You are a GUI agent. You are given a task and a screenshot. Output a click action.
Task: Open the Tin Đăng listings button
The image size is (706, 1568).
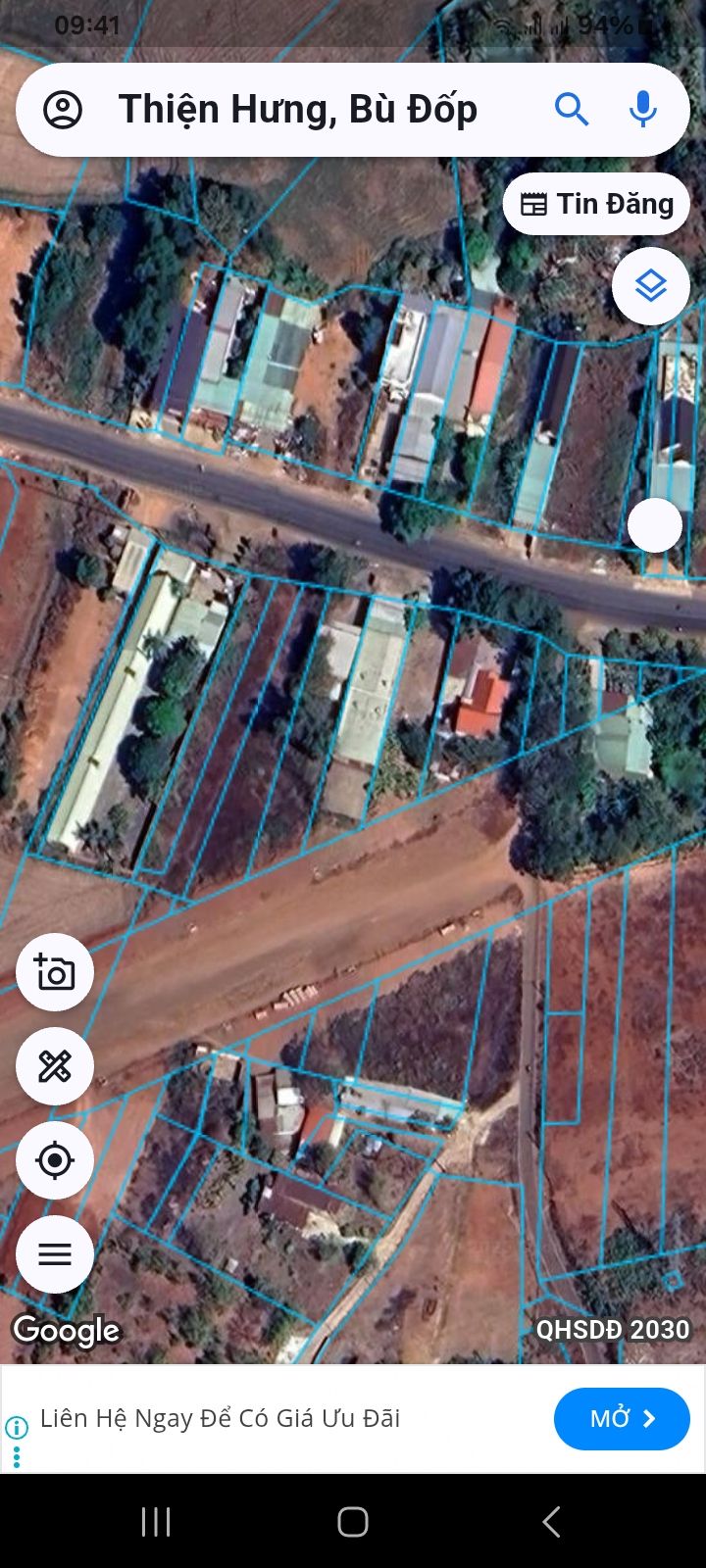pyautogui.click(x=596, y=204)
